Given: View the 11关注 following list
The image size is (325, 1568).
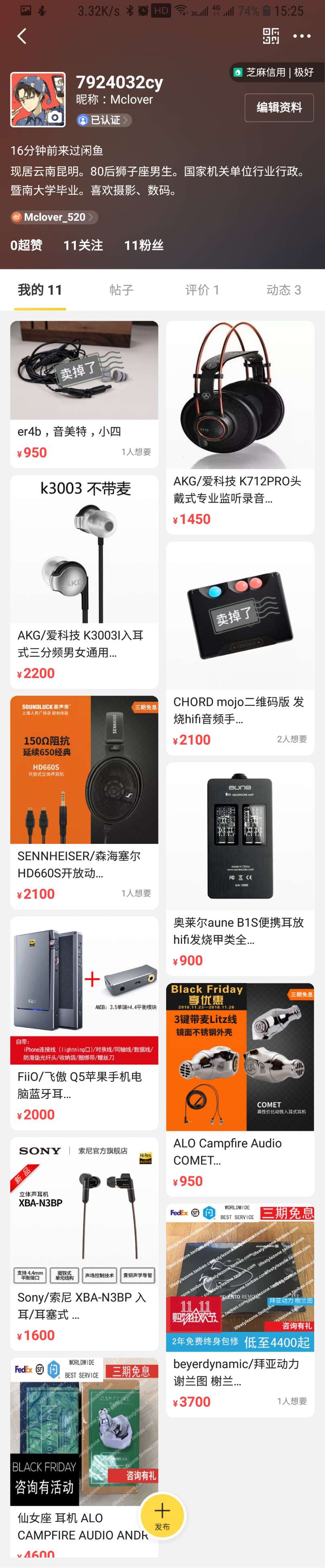Looking at the screenshot, I should (x=83, y=245).
